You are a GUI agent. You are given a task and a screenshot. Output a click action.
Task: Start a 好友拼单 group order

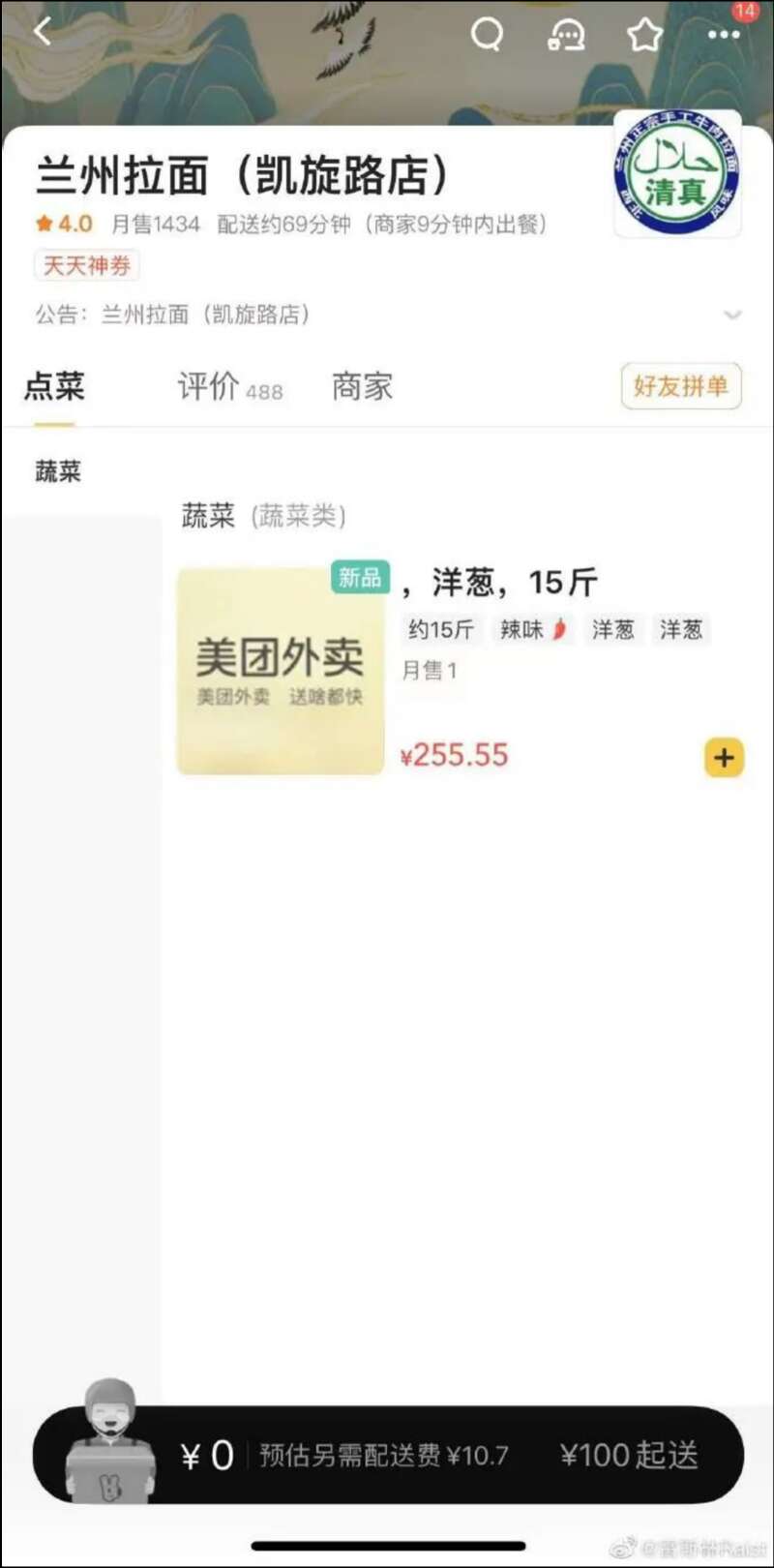(681, 386)
